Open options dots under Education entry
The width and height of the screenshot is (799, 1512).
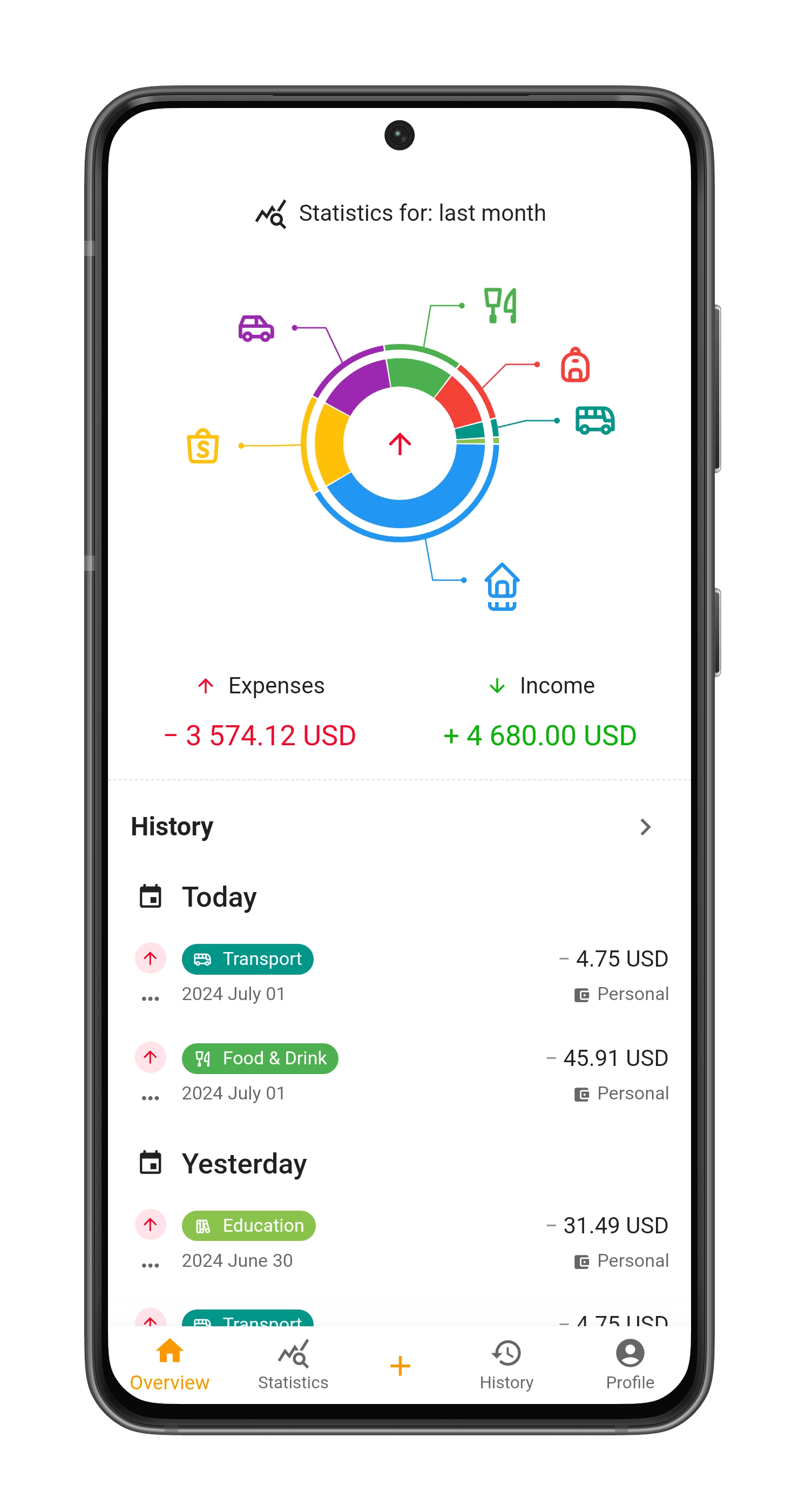tap(150, 1265)
